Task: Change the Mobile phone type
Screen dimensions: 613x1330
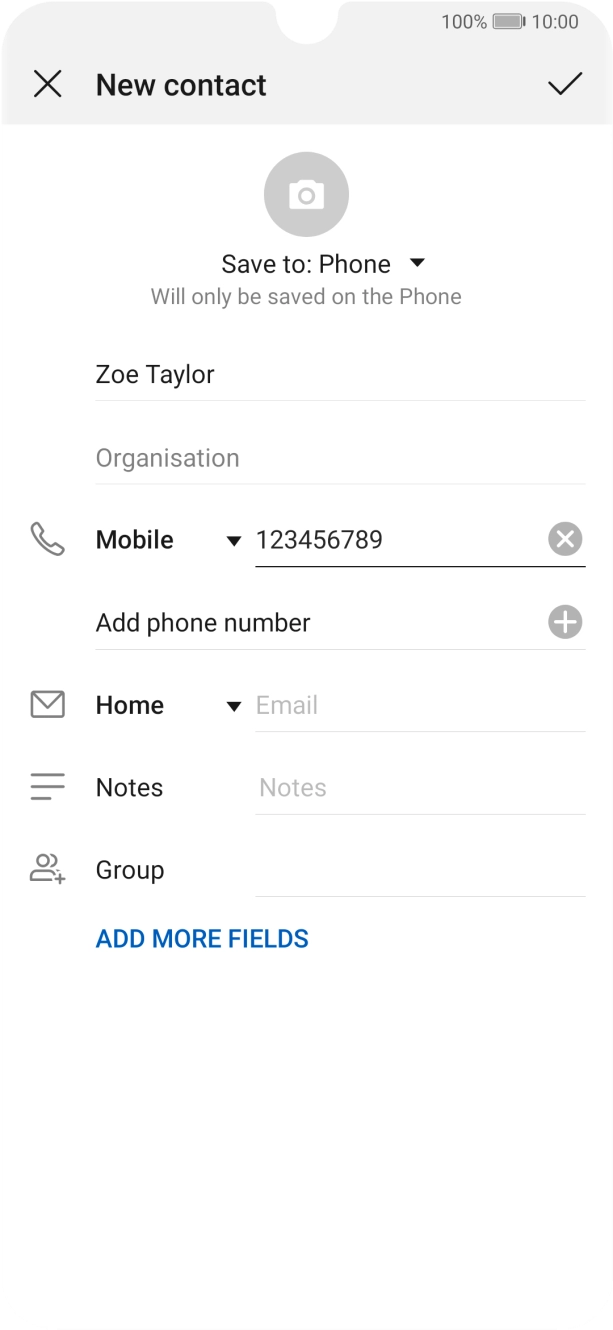Action: point(168,540)
